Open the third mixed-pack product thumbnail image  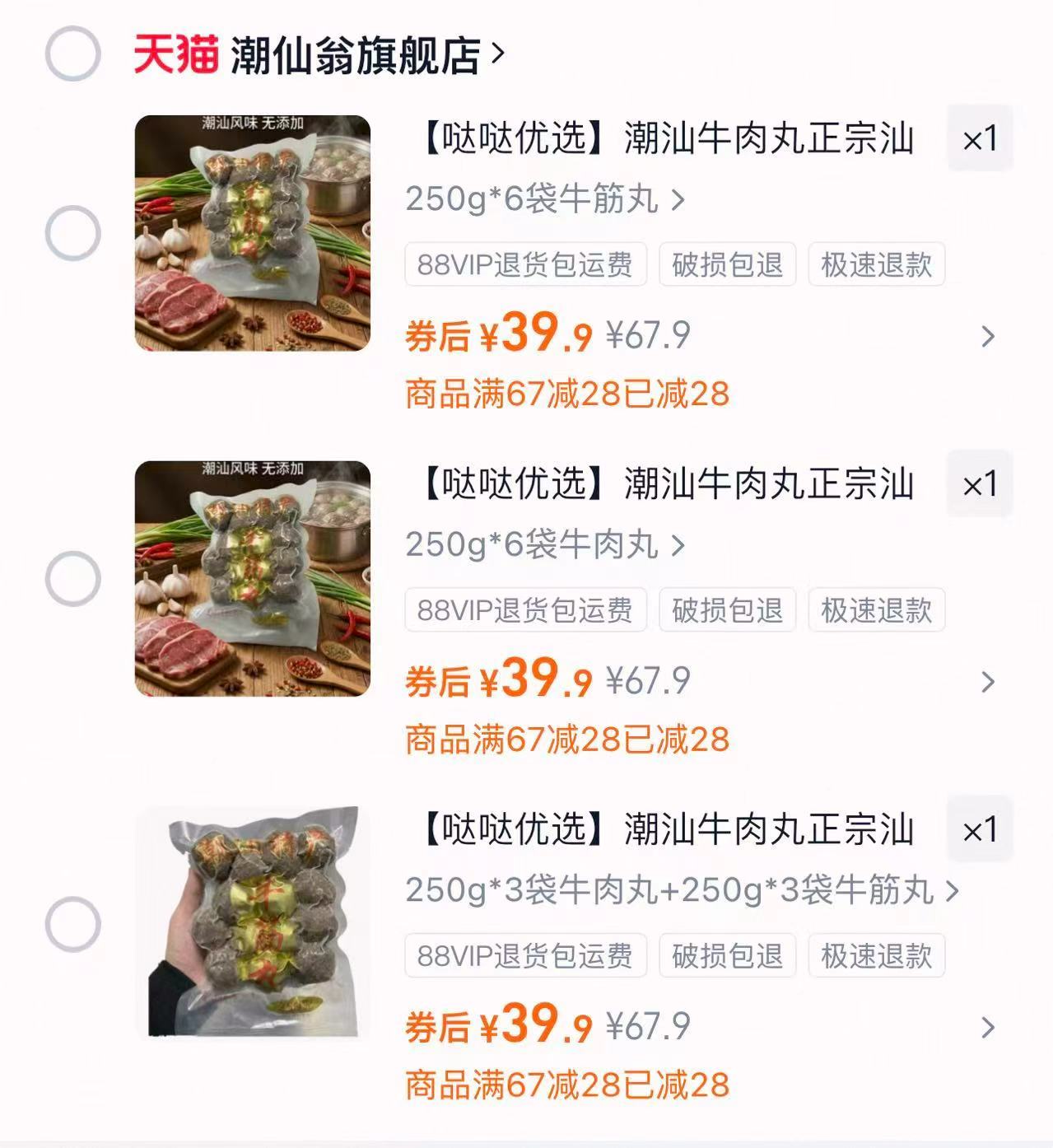tap(251, 921)
